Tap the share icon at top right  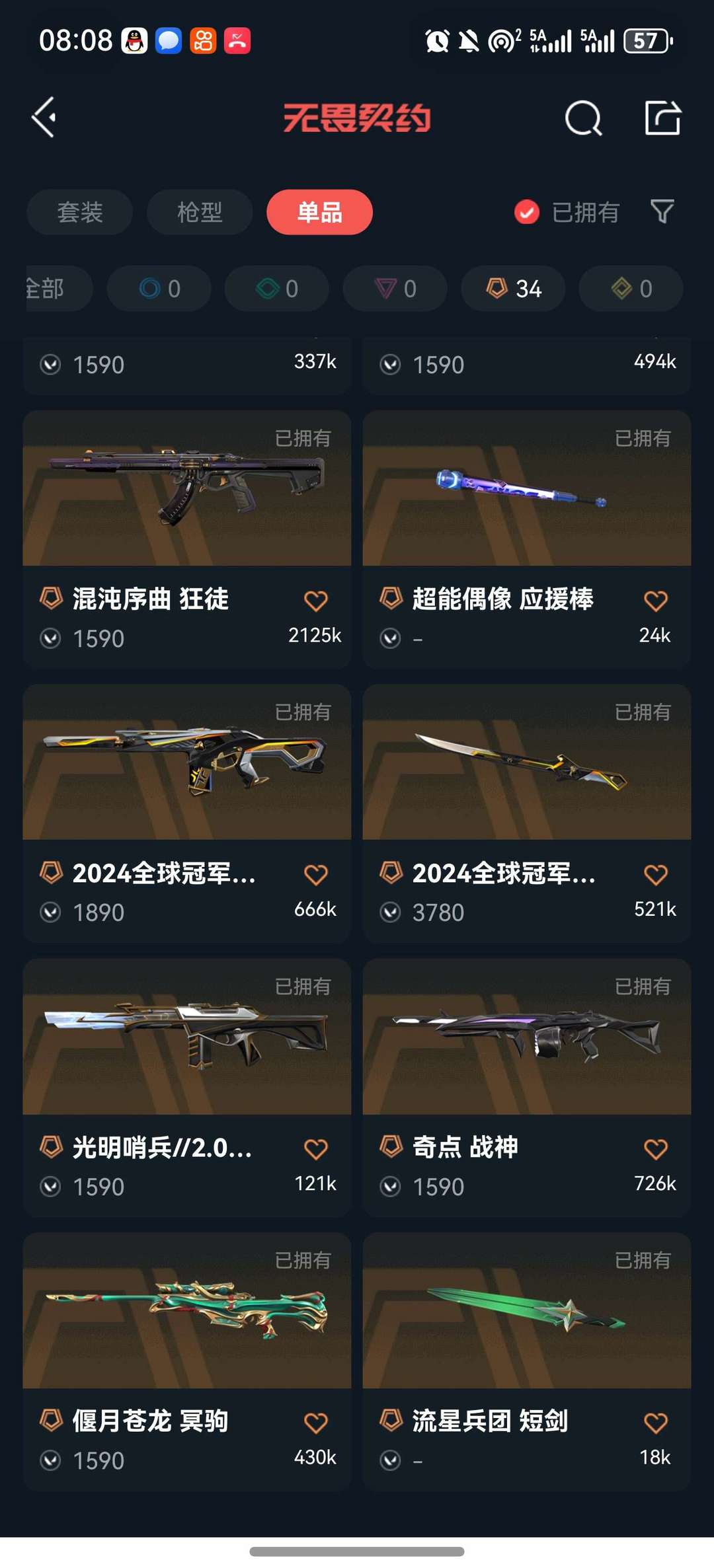pyautogui.click(x=664, y=119)
